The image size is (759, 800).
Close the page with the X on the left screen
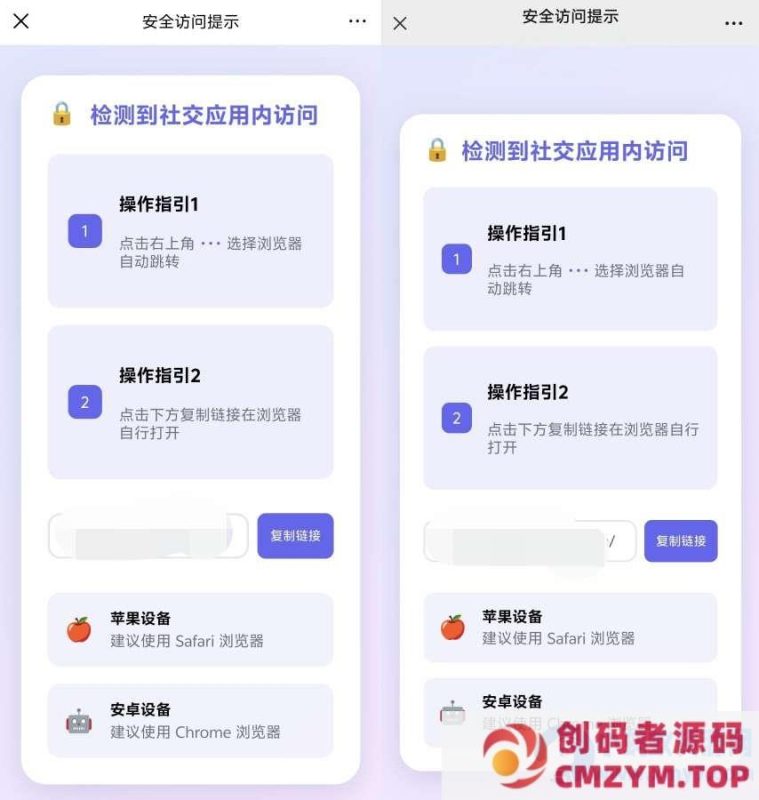pyautogui.click(x=22, y=20)
